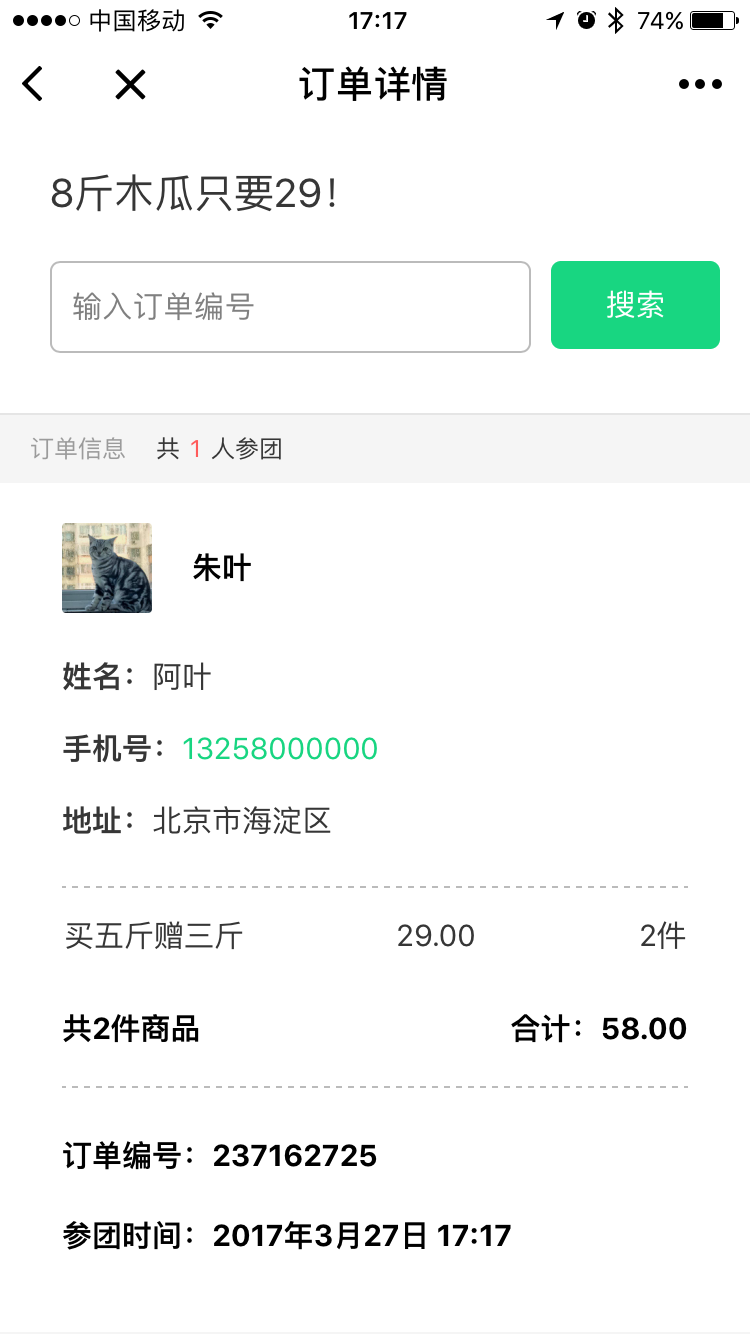Go back using the left arrow
Viewport: 750px width, 1334px height.
pos(33,85)
